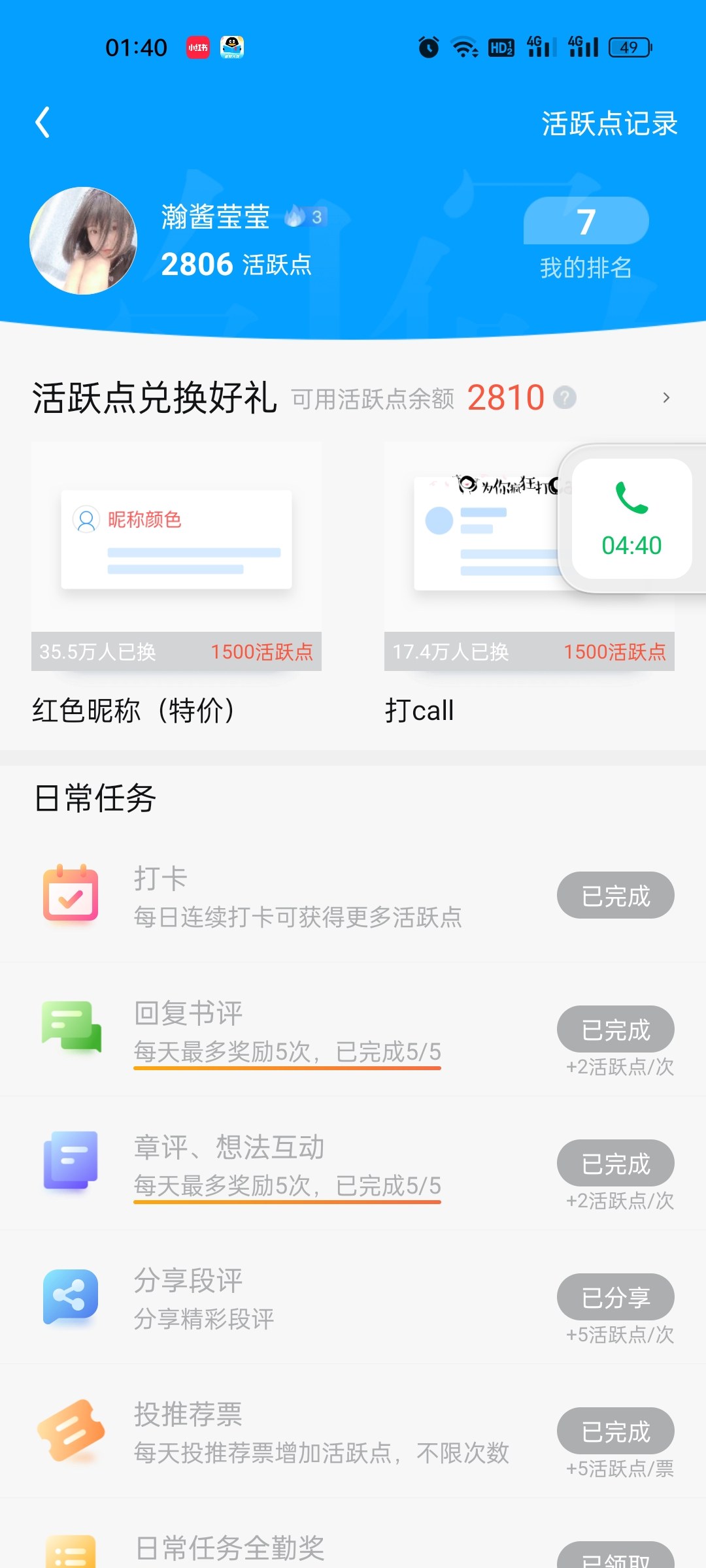
Task: Return to the floating call bubble 04:40
Action: (631, 519)
